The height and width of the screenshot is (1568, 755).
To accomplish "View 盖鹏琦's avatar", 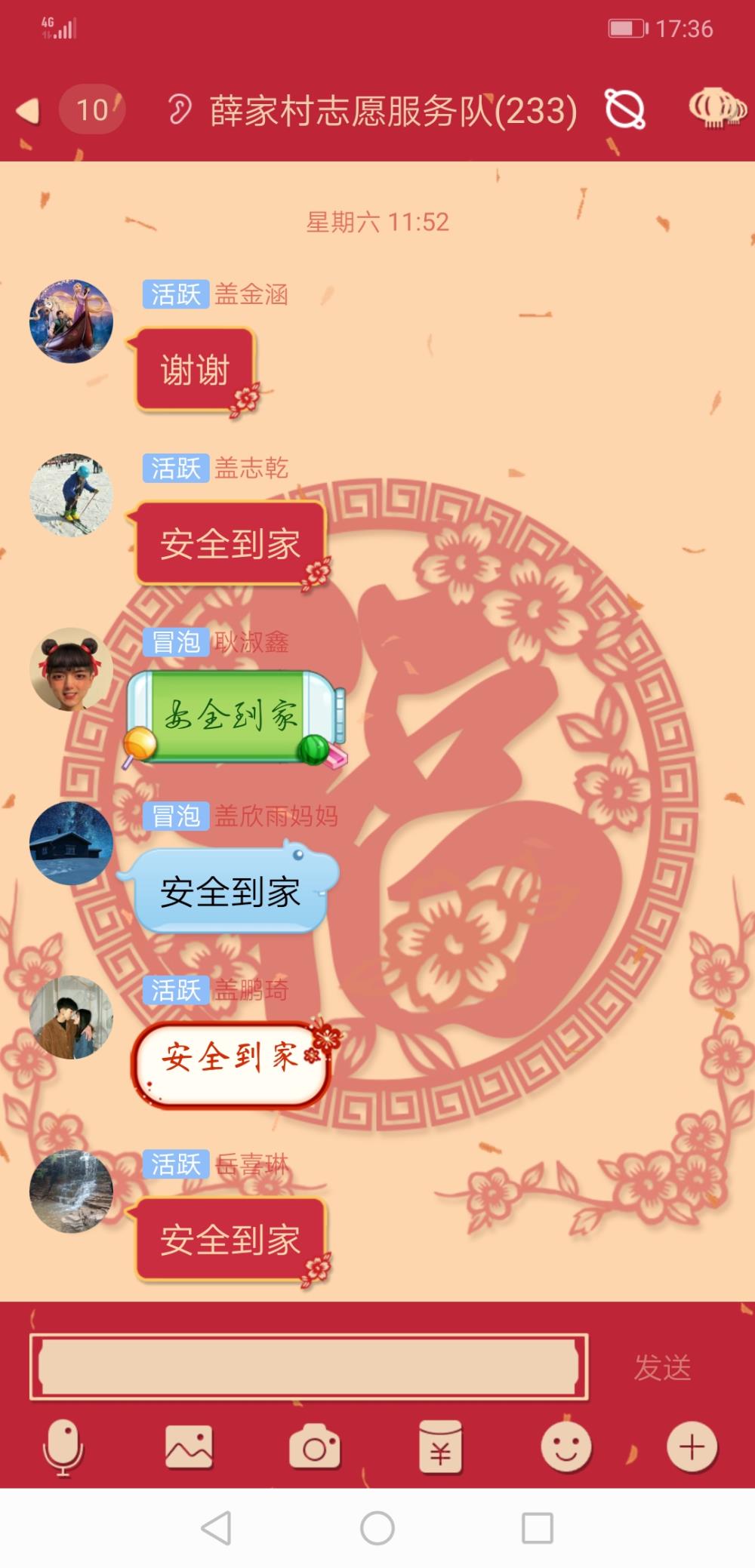I will click(x=71, y=1017).
